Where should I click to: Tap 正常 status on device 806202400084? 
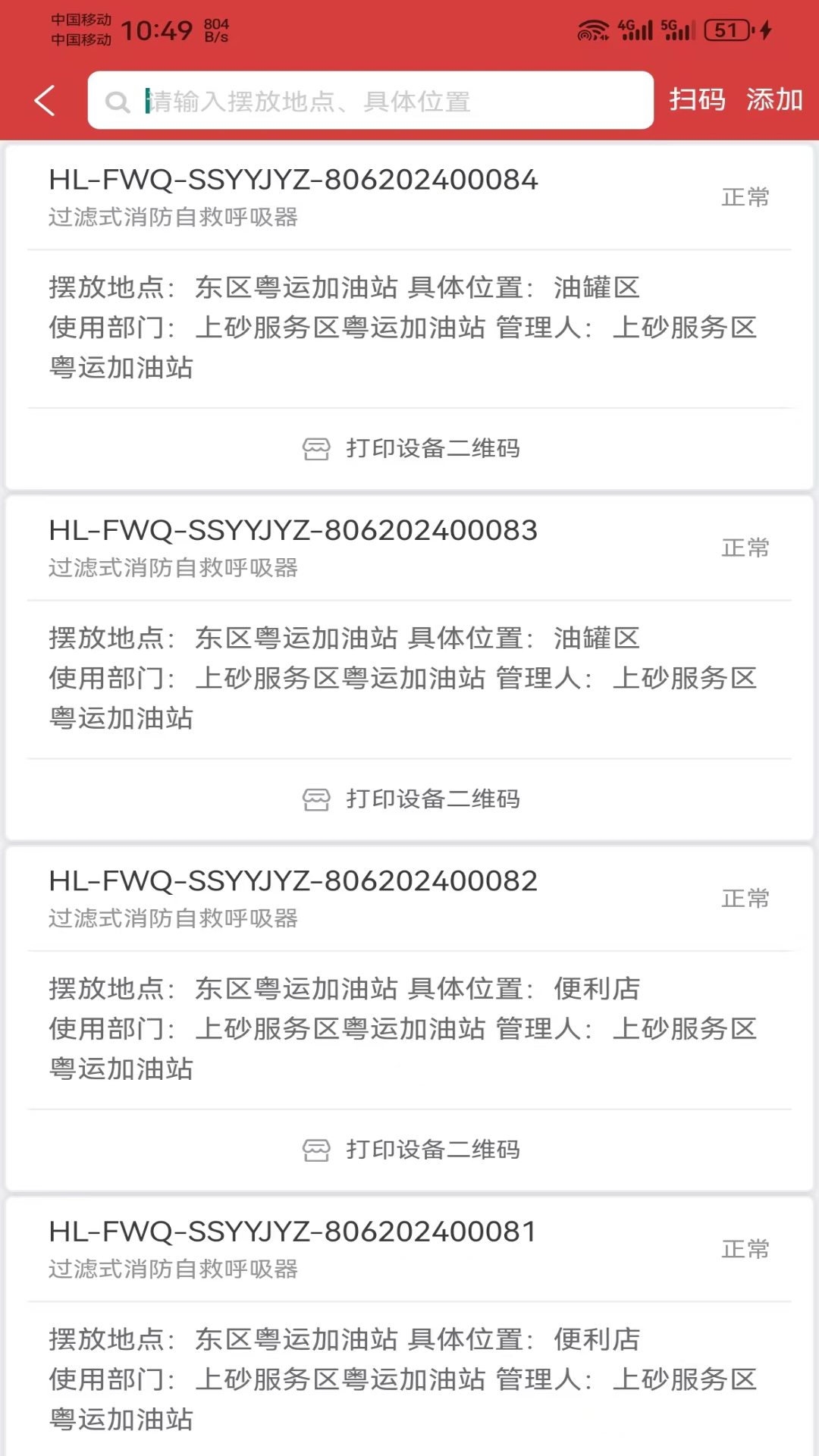(x=745, y=196)
